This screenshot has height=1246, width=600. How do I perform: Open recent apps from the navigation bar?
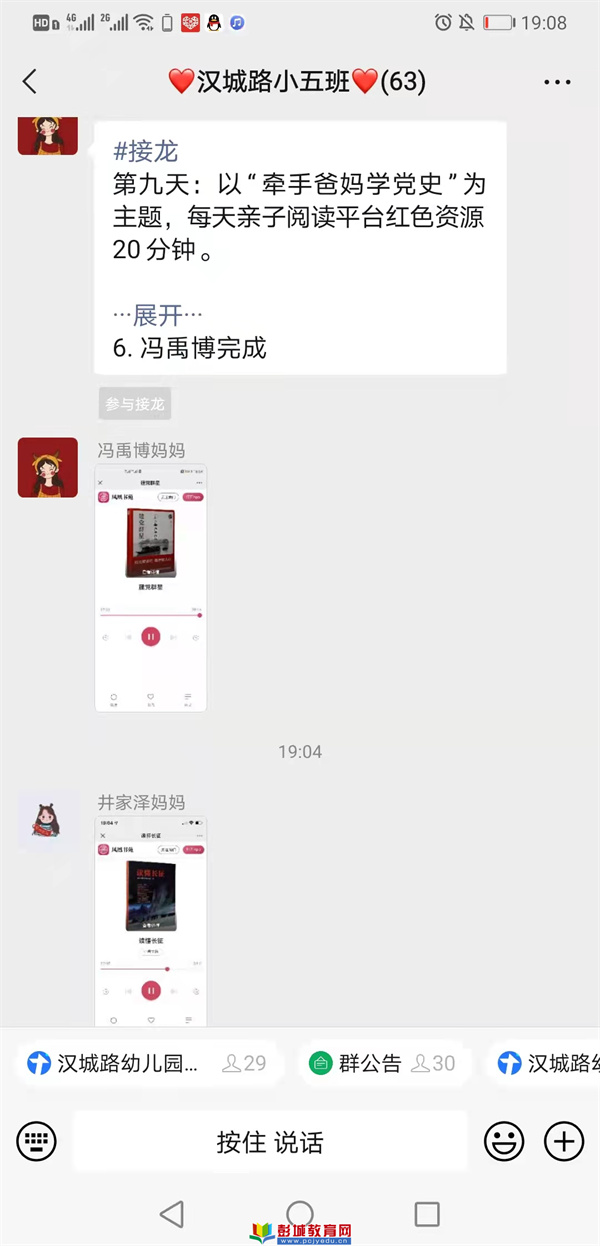coord(427,1213)
